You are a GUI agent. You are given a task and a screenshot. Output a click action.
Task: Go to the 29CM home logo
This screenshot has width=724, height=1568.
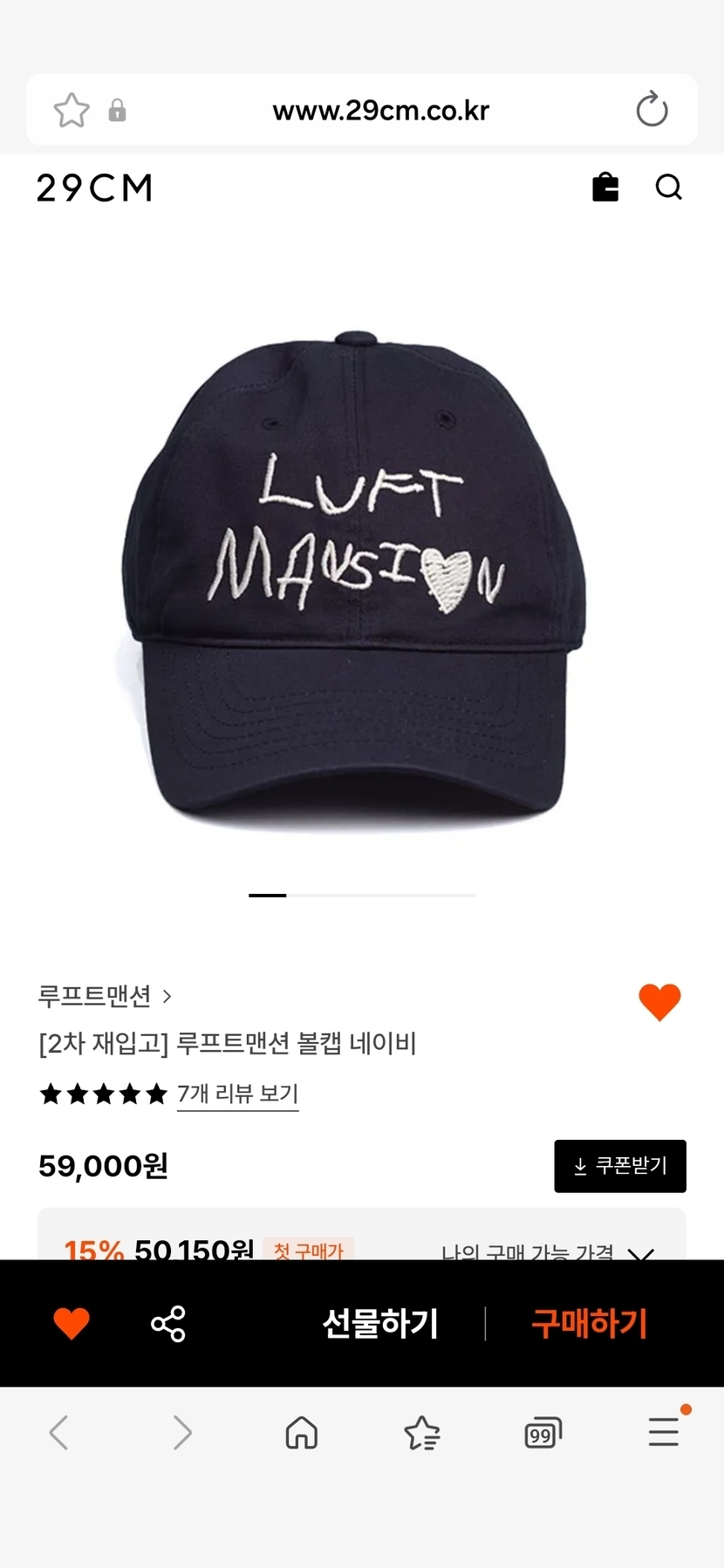tap(94, 188)
